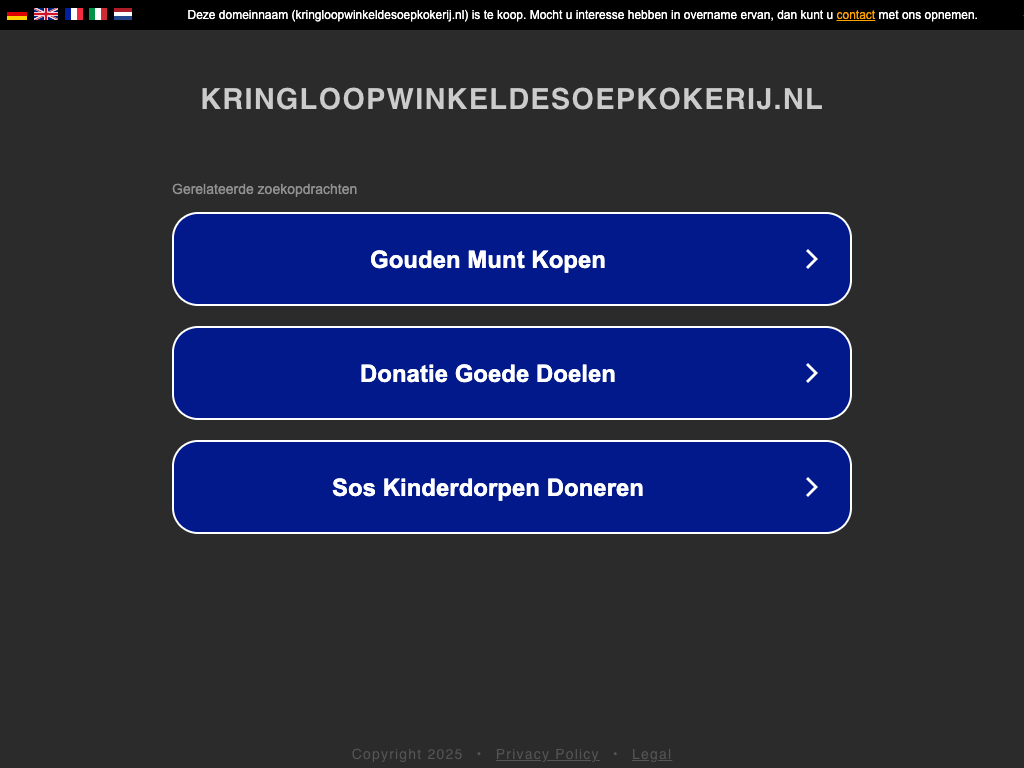
Task: Switch language to German flag
Action: 17,14
